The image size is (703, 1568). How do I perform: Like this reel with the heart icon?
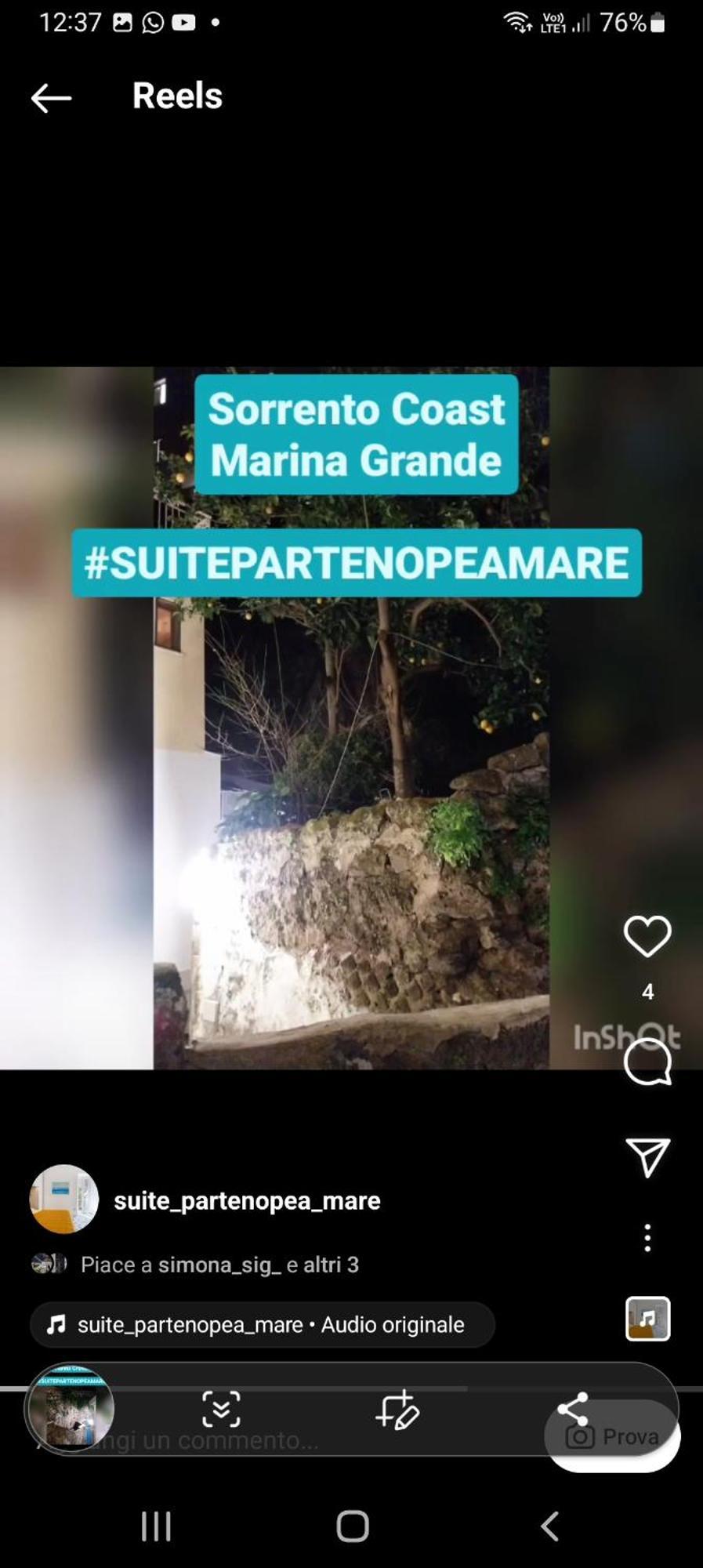tap(647, 936)
